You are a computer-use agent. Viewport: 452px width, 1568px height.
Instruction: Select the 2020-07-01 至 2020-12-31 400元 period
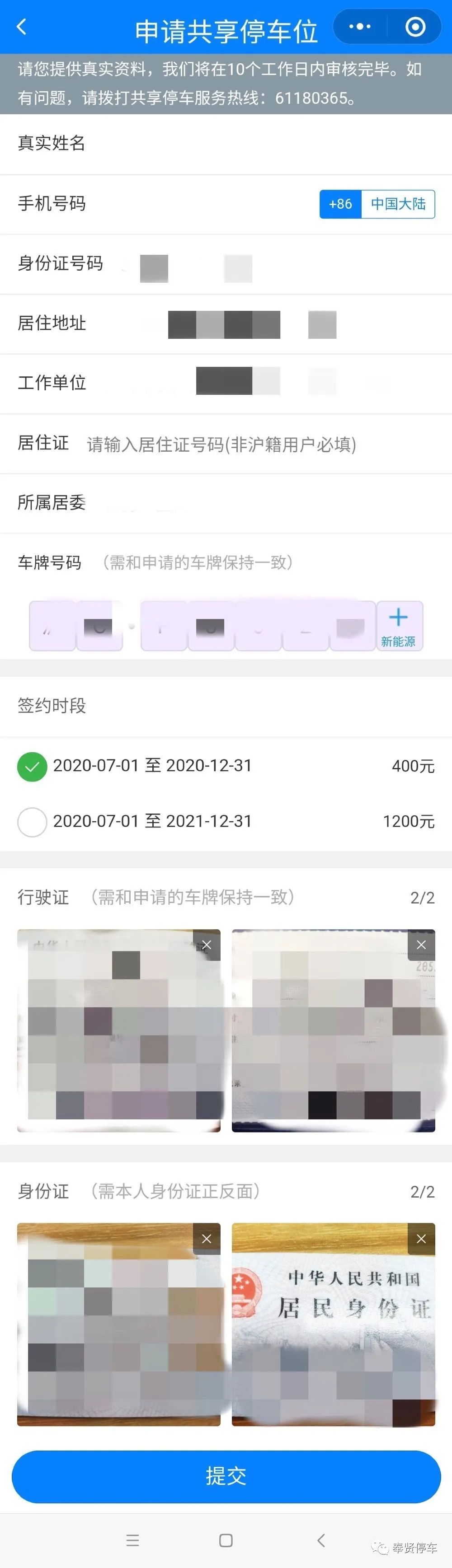tap(32, 766)
